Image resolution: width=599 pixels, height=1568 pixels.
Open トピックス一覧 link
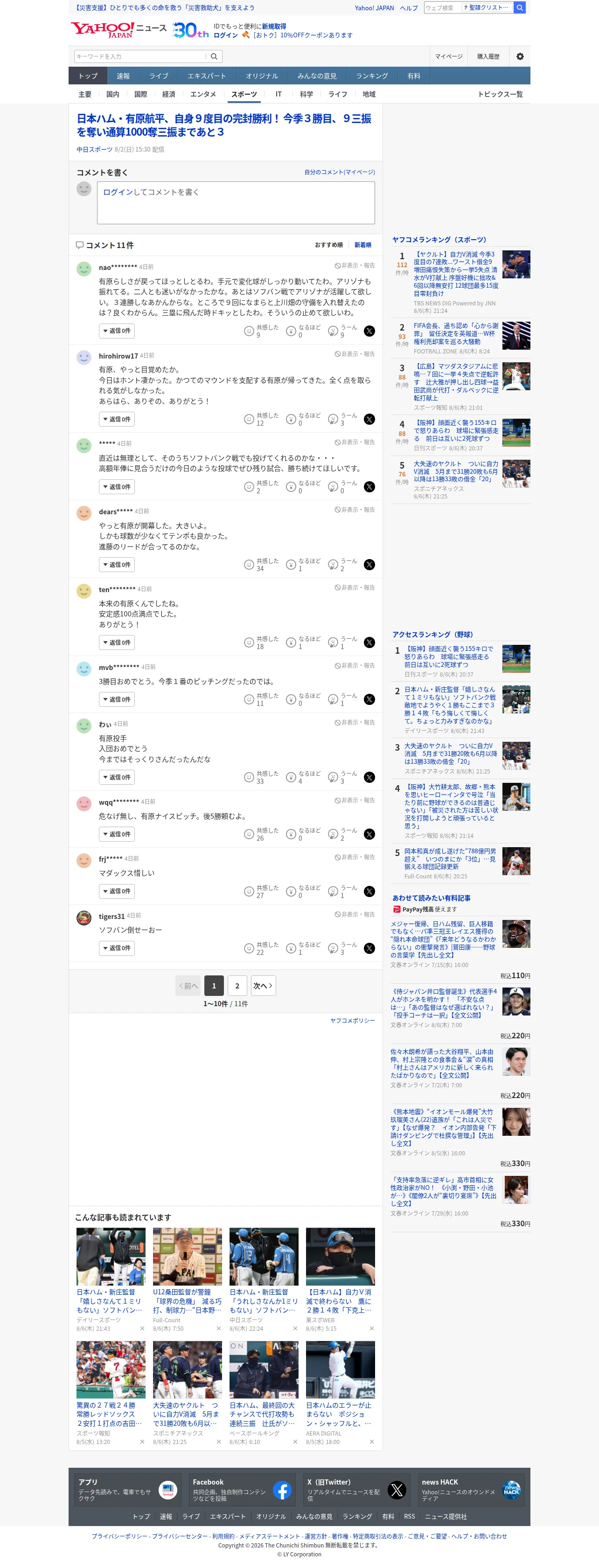point(501,94)
